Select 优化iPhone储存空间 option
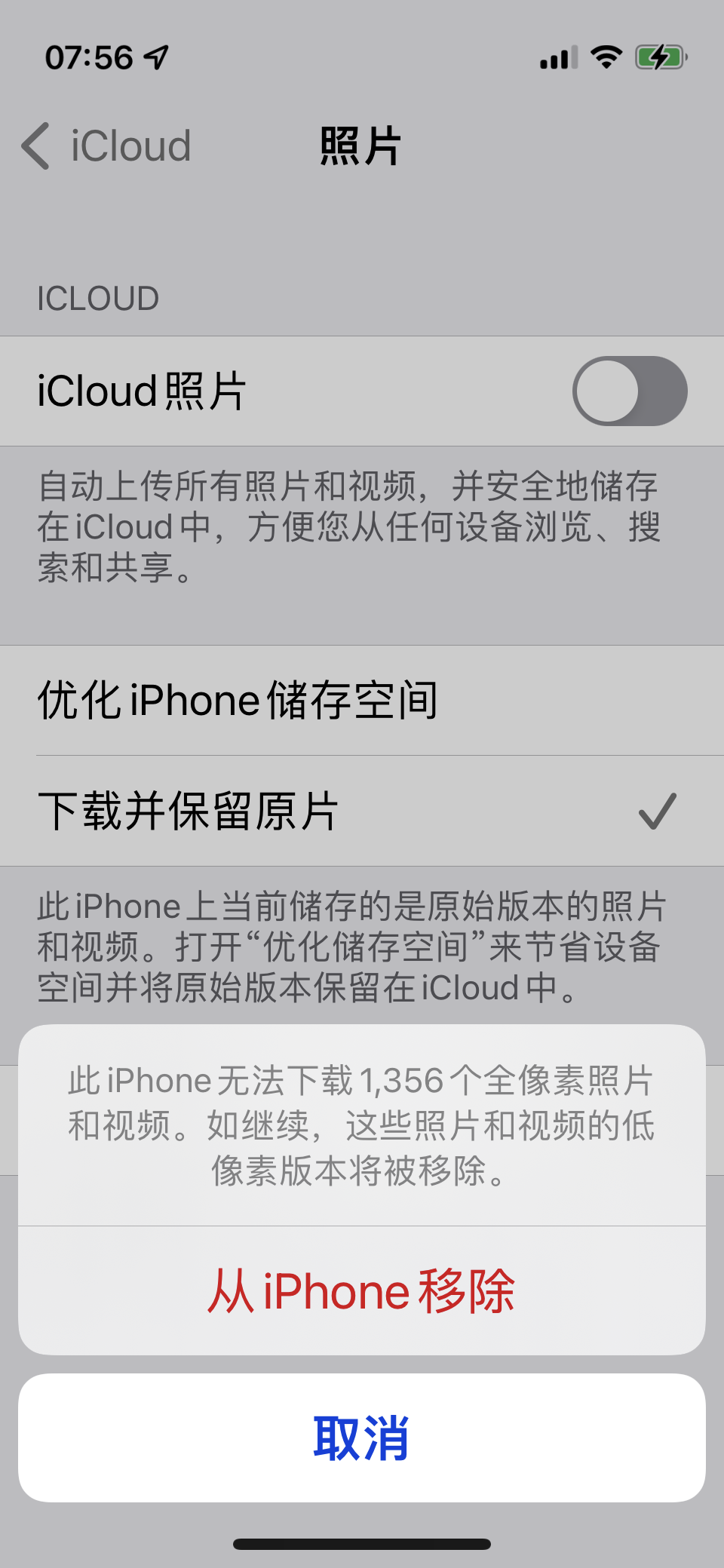The height and width of the screenshot is (1568, 724). (362, 700)
